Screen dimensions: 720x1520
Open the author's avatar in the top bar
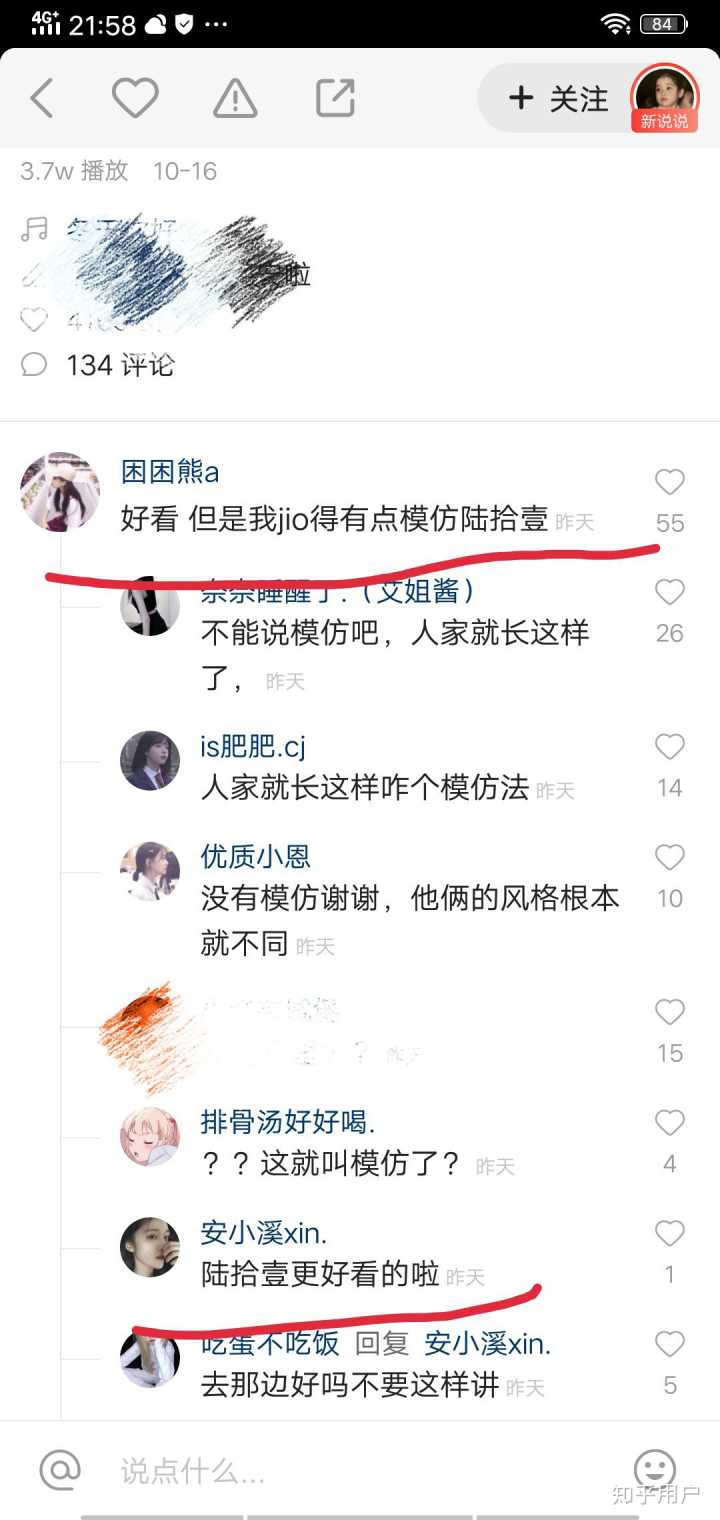coord(665,98)
